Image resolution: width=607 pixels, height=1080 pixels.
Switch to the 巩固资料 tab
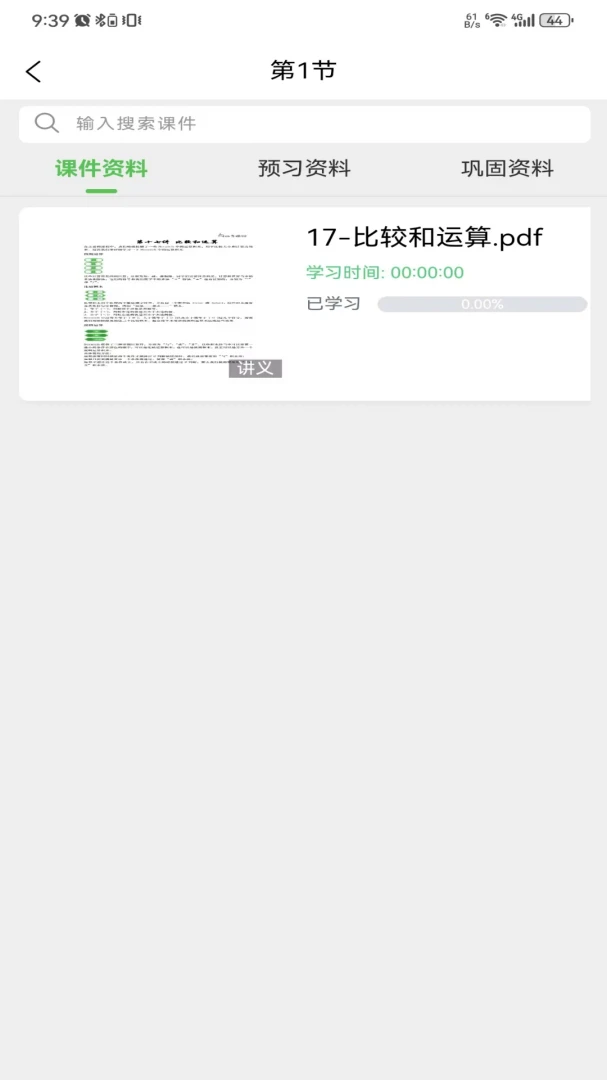(507, 168)
